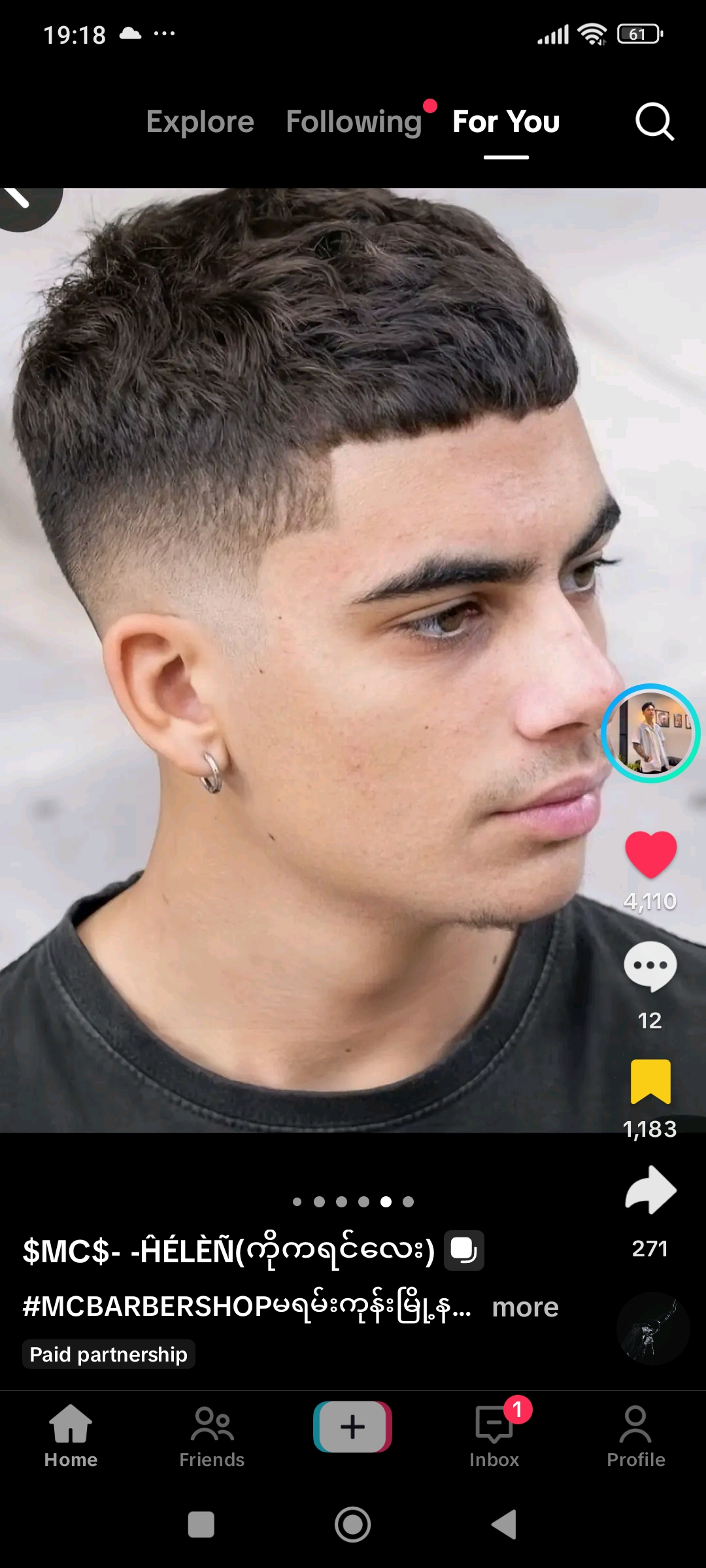The width and height of the screenshot is (706, 1568).
Task: Tap the yellow bookmark icon
Action: (650, 1081)
